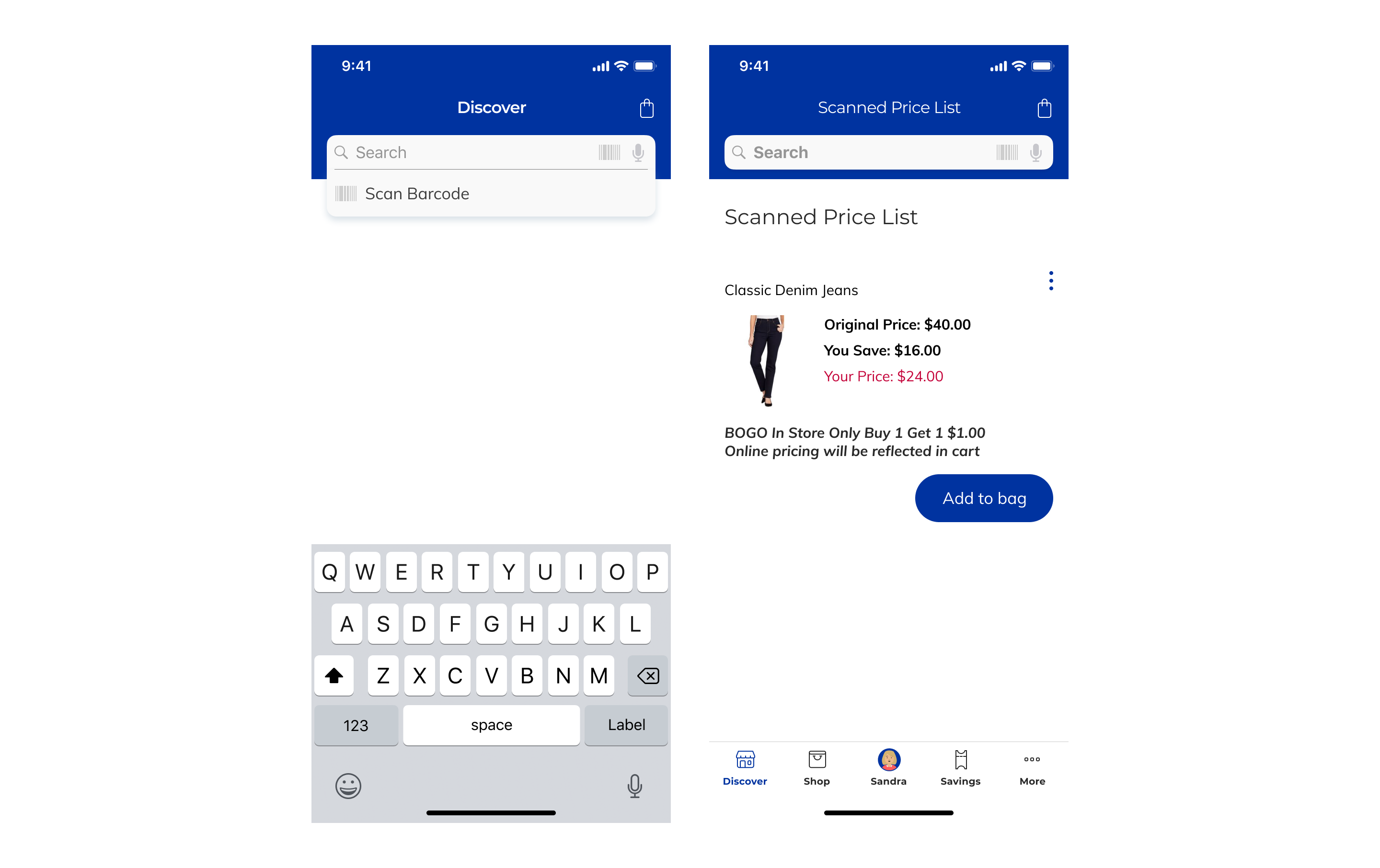
Task: Open the Classic Denim Jeans product image
Action: click(767, 360)
